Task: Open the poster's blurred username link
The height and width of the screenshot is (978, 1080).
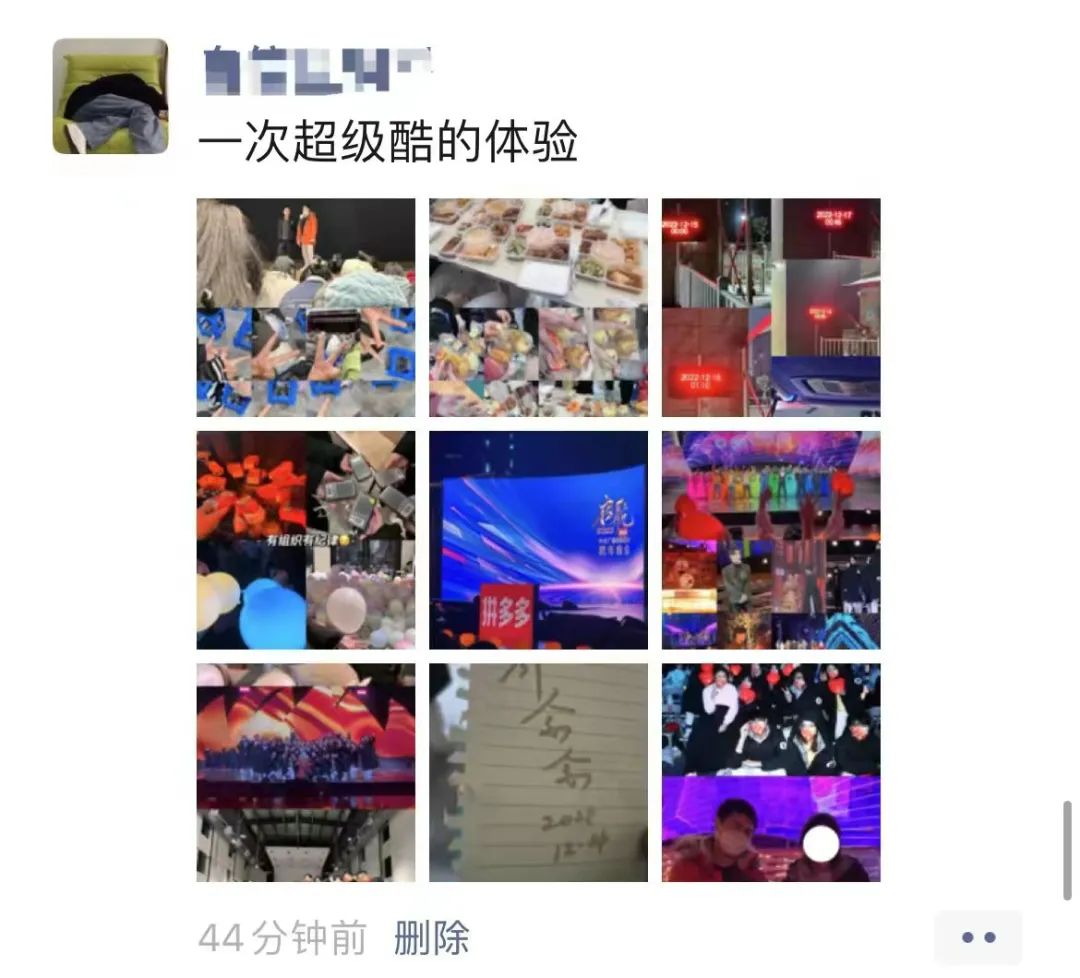Action: point(316,68)
